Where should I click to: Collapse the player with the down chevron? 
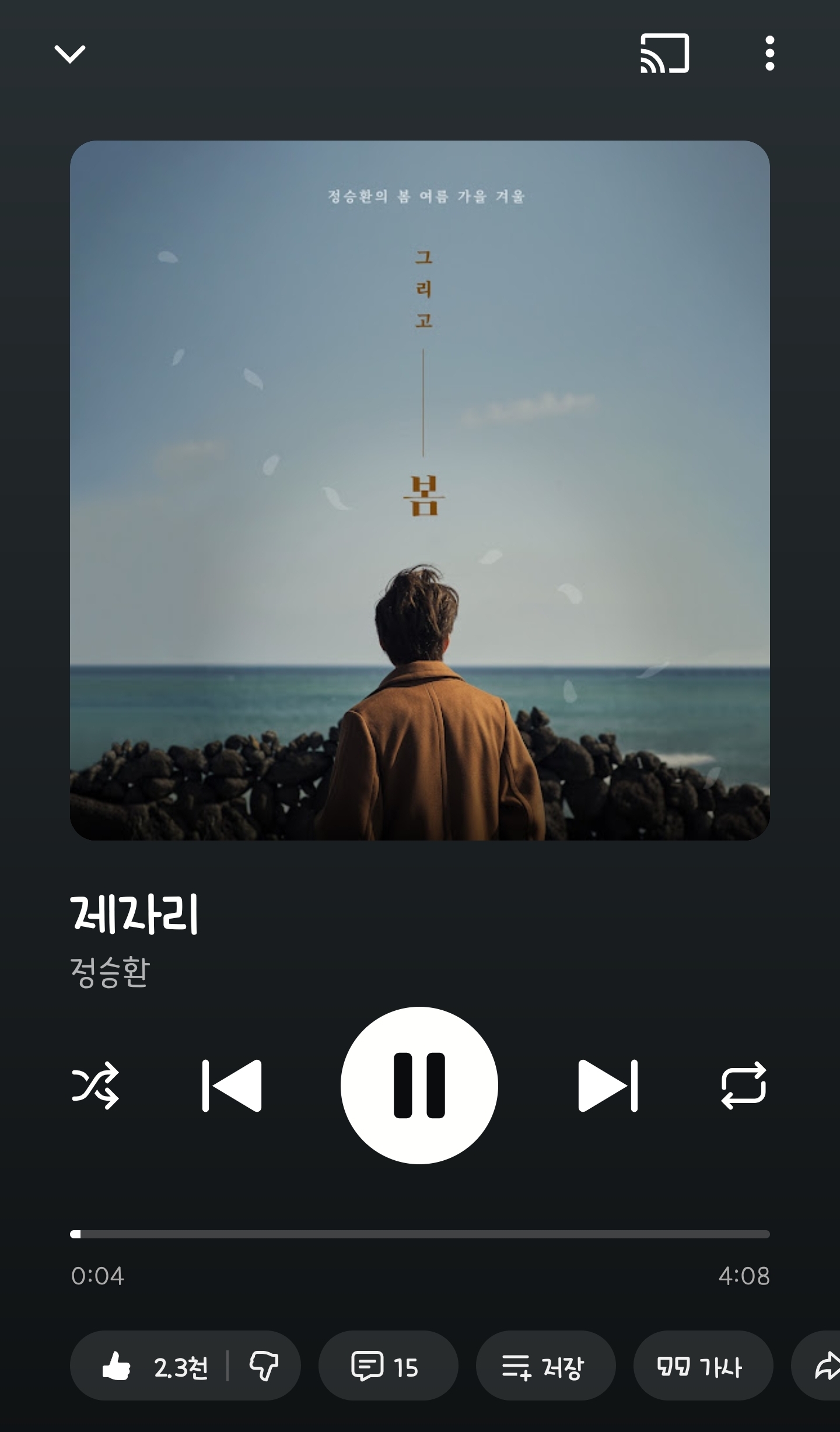click(x=70, y=54)
